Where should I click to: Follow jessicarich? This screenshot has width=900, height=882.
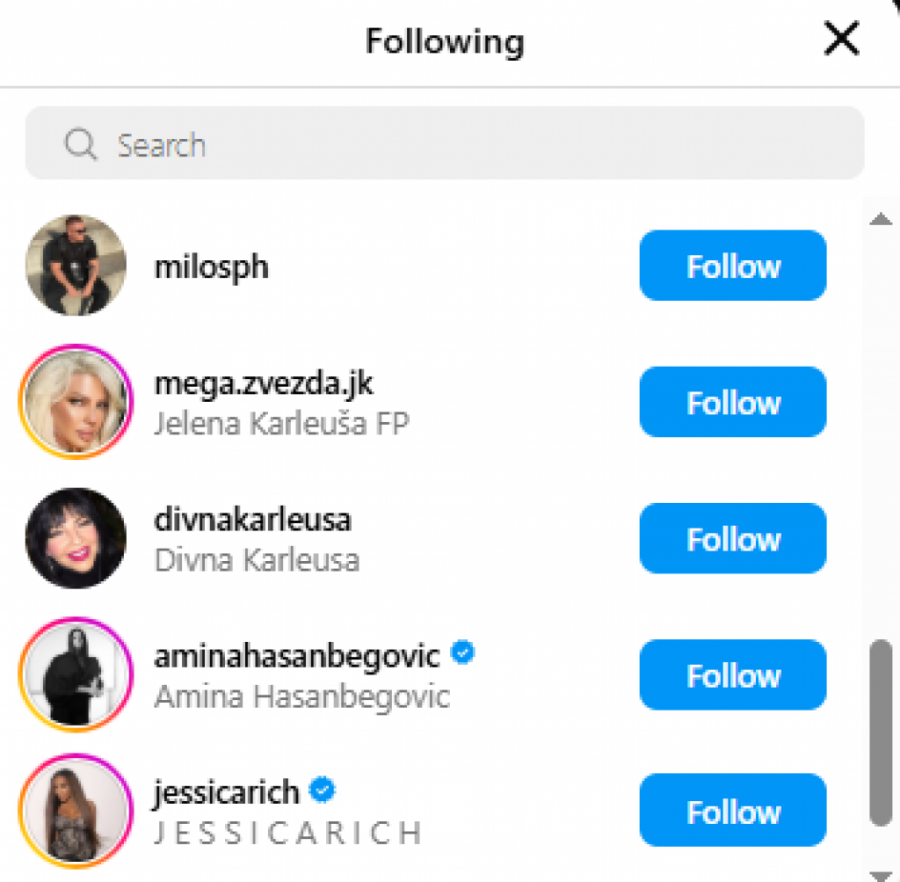coord(732,811)
